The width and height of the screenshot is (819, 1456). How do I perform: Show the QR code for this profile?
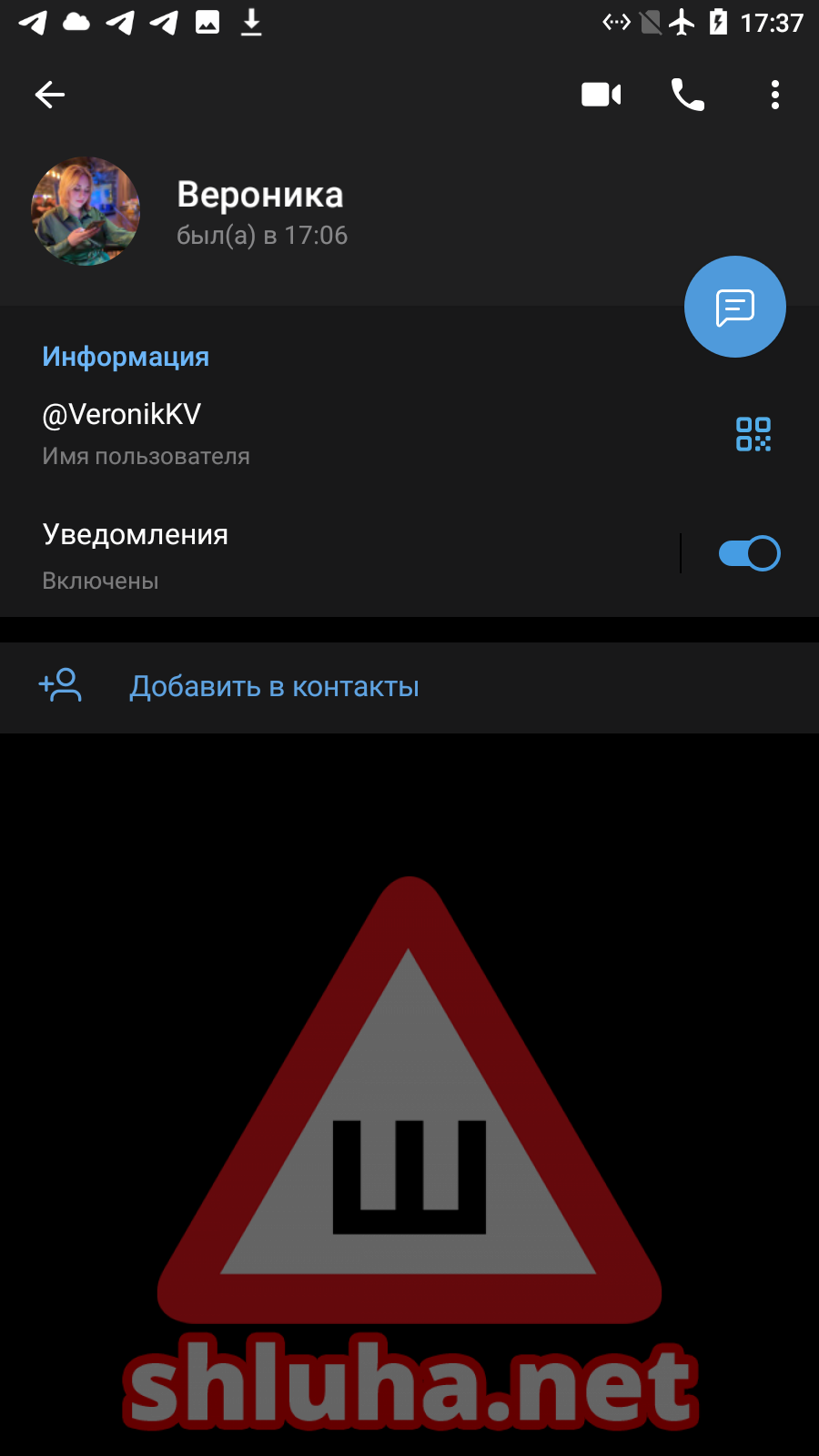pos(753,434)
